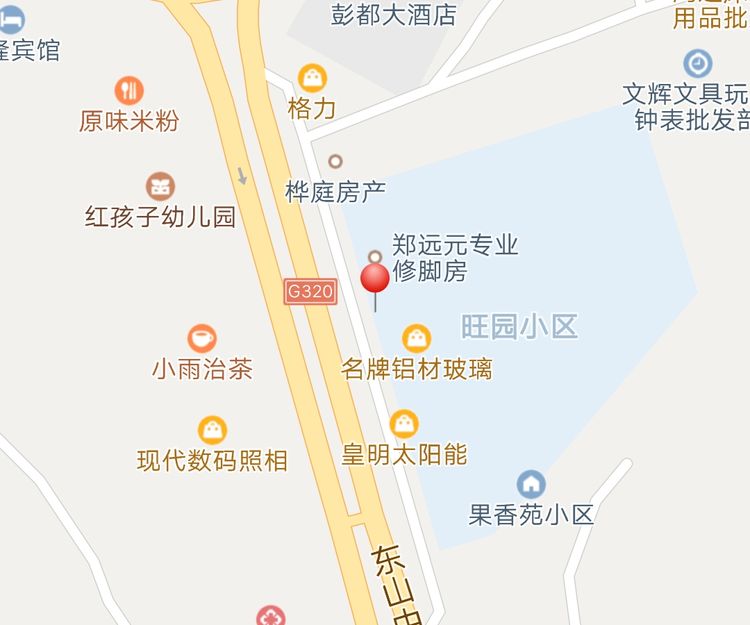Screen dimensions: 750x625
Task: Tap the red location pin
Action: 375,280
